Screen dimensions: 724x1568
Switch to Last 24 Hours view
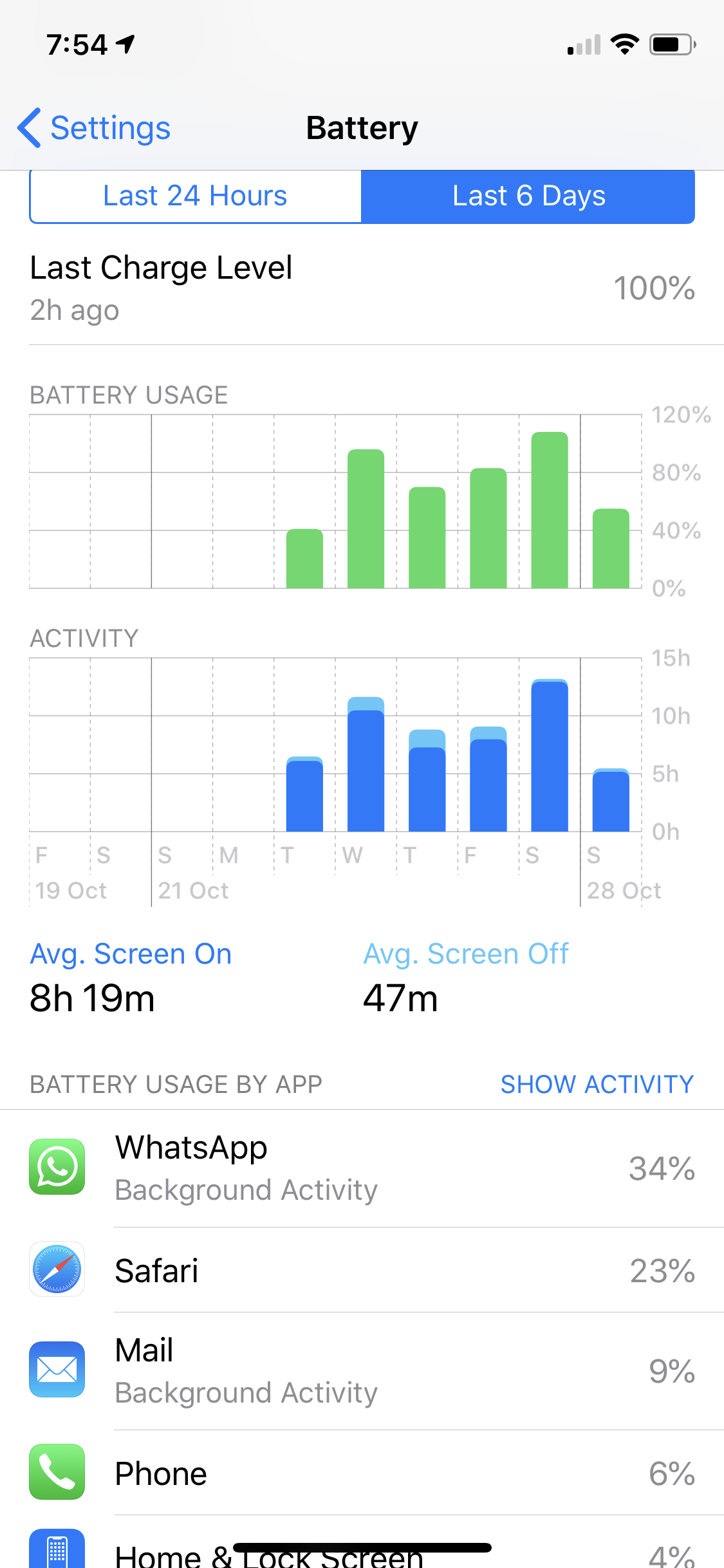195,196
